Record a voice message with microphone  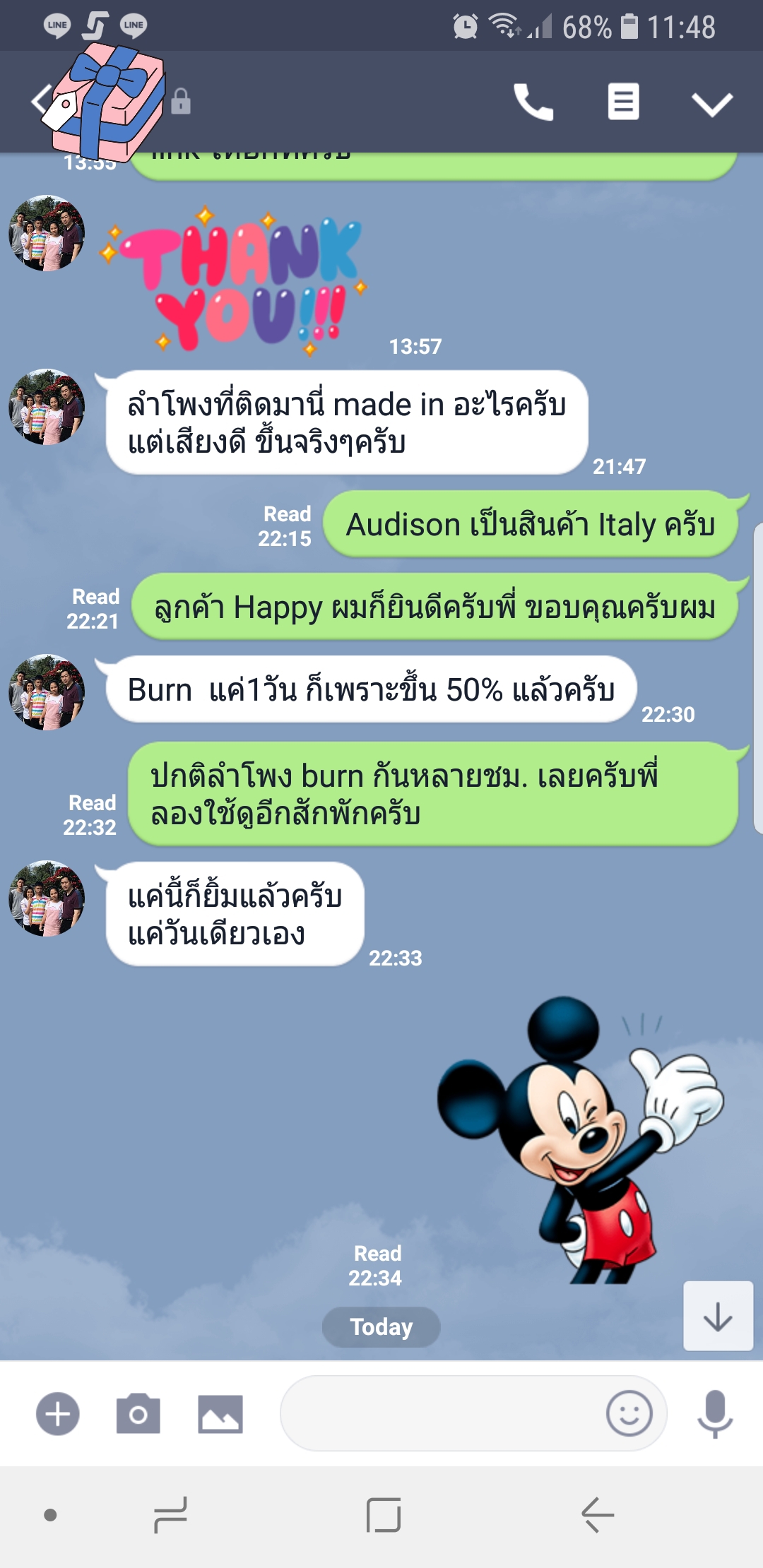click(714, 1414)
